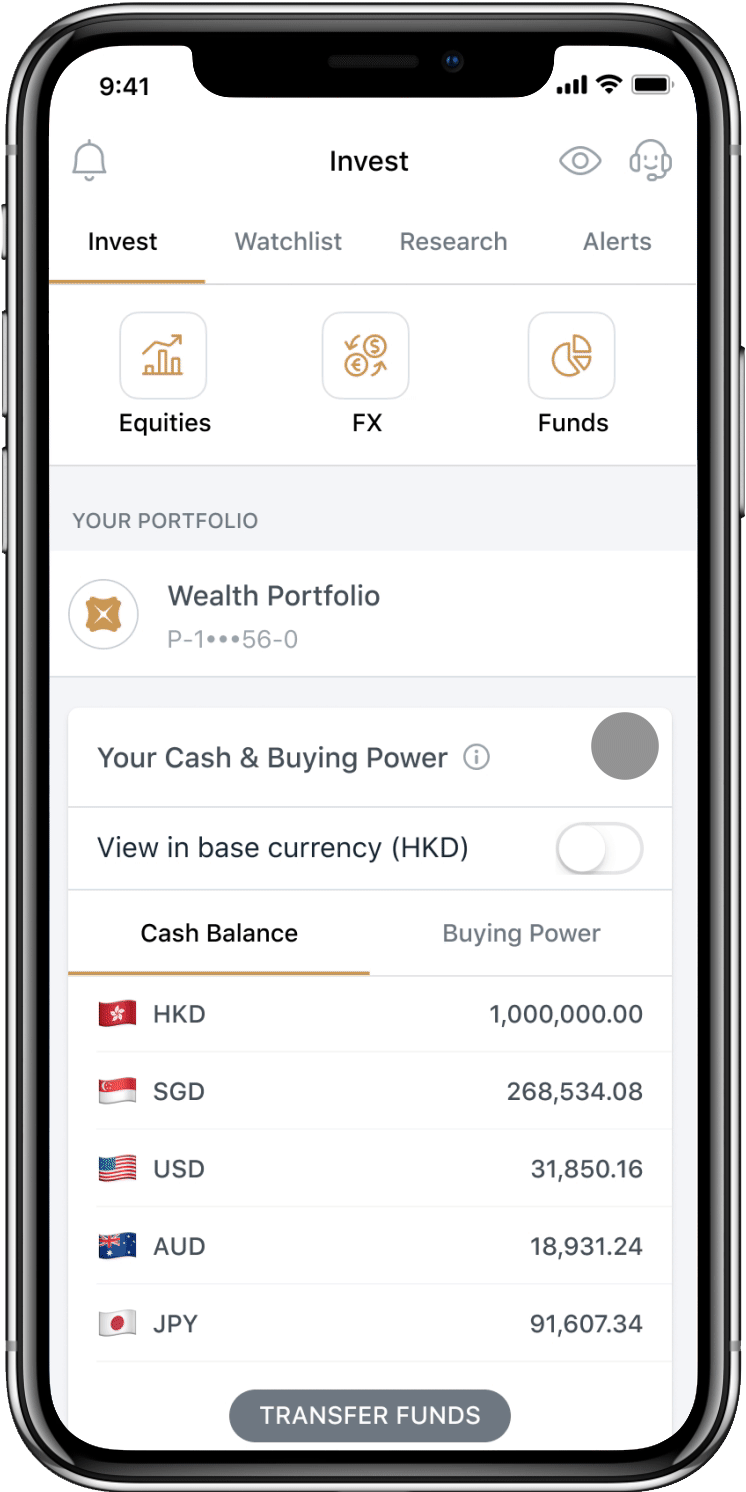This screenshot has width=746, height=1492.
Task: Toggle balance visibility with the eye icon
Action: point(580,161)
